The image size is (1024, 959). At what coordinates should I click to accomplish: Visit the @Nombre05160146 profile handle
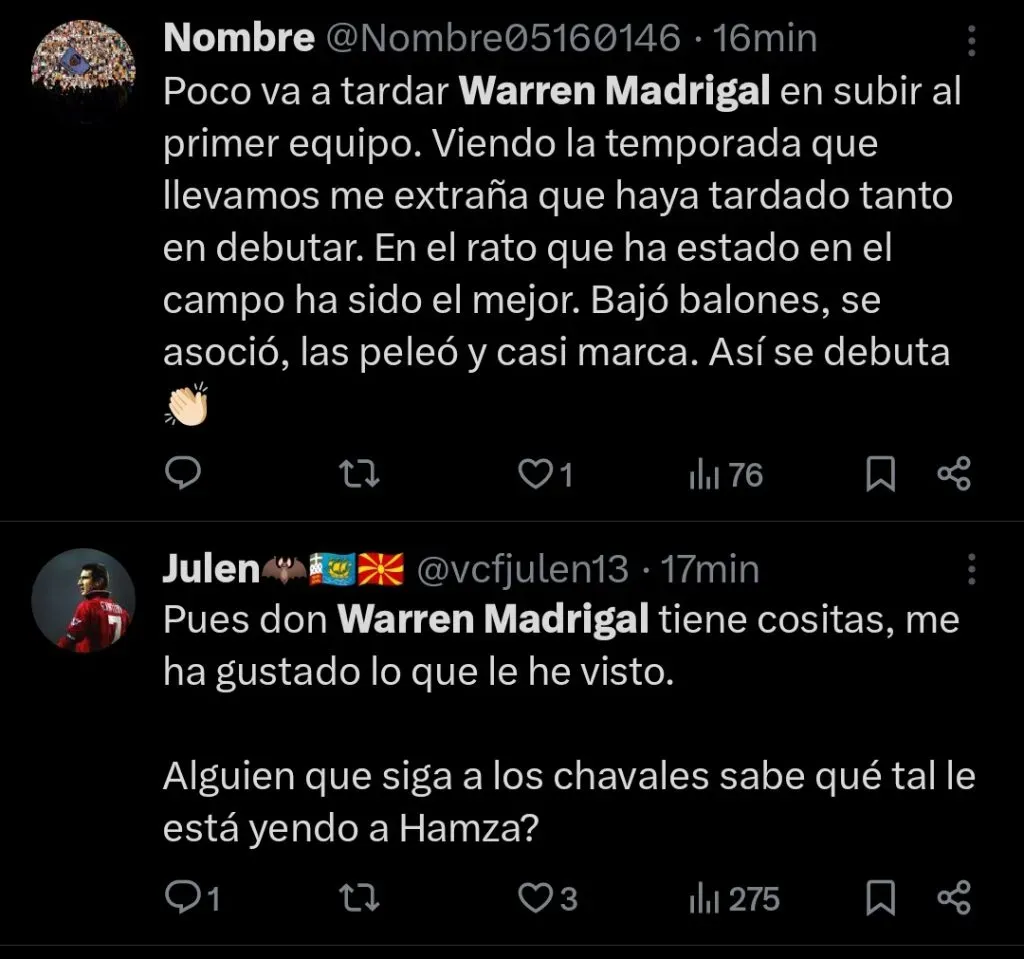[x=504, y=39]
